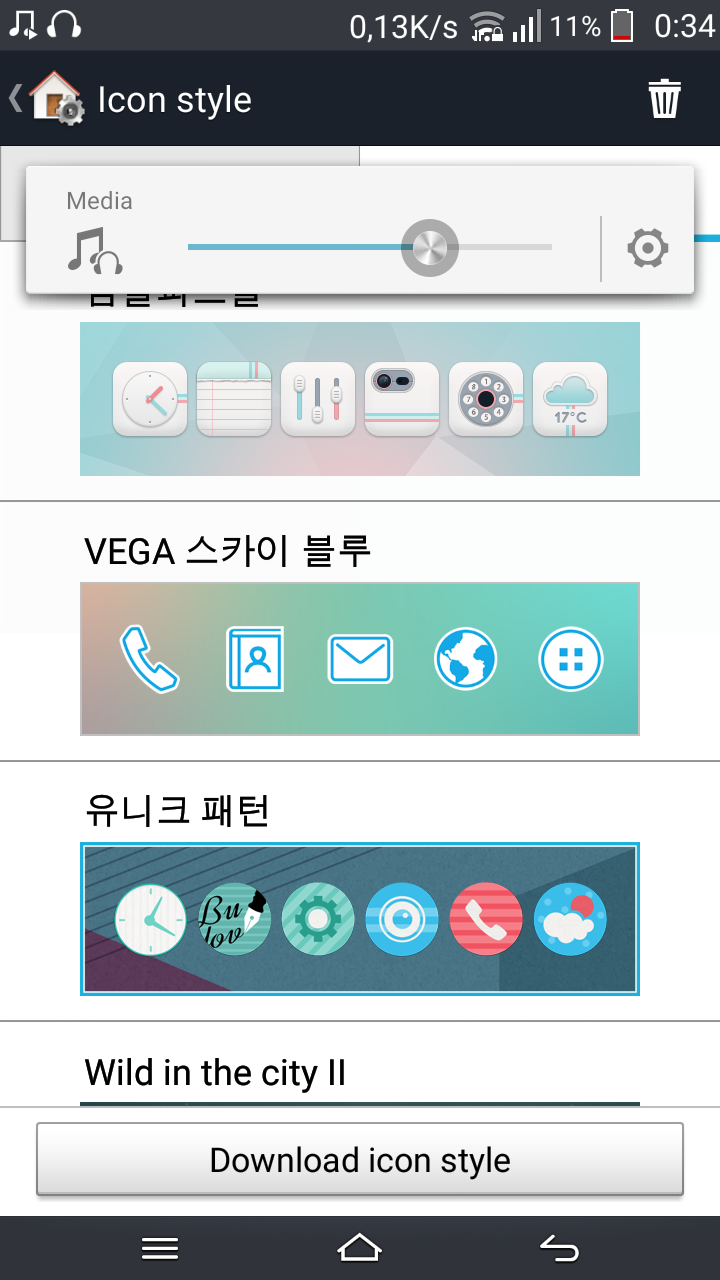Open media volume settings gear
This screenshot has width=720, height=1280.
coord(647,248)
